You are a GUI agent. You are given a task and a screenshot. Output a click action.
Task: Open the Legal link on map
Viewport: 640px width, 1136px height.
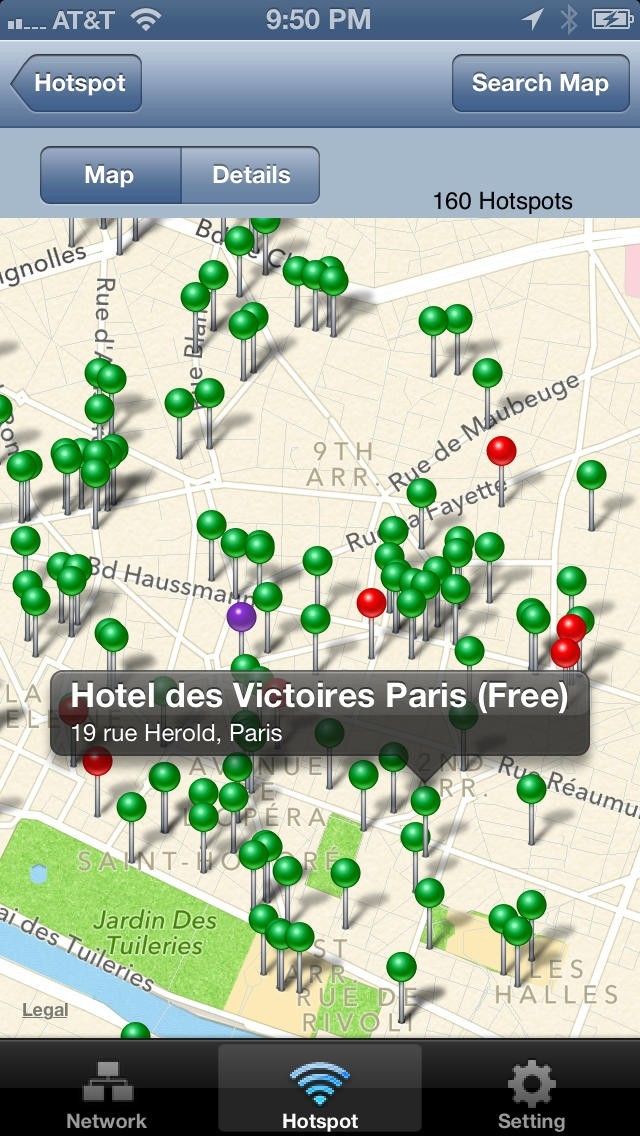[45, 1010]
